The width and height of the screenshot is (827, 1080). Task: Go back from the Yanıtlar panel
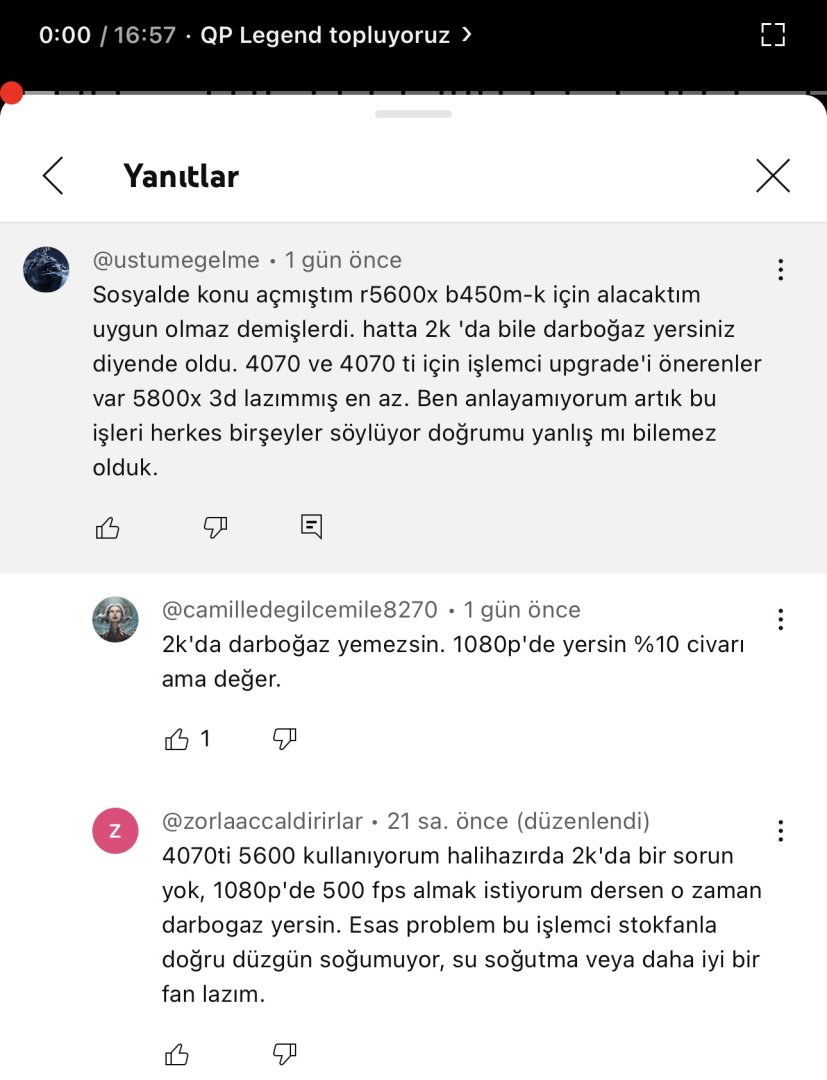[x=53, y=176]
